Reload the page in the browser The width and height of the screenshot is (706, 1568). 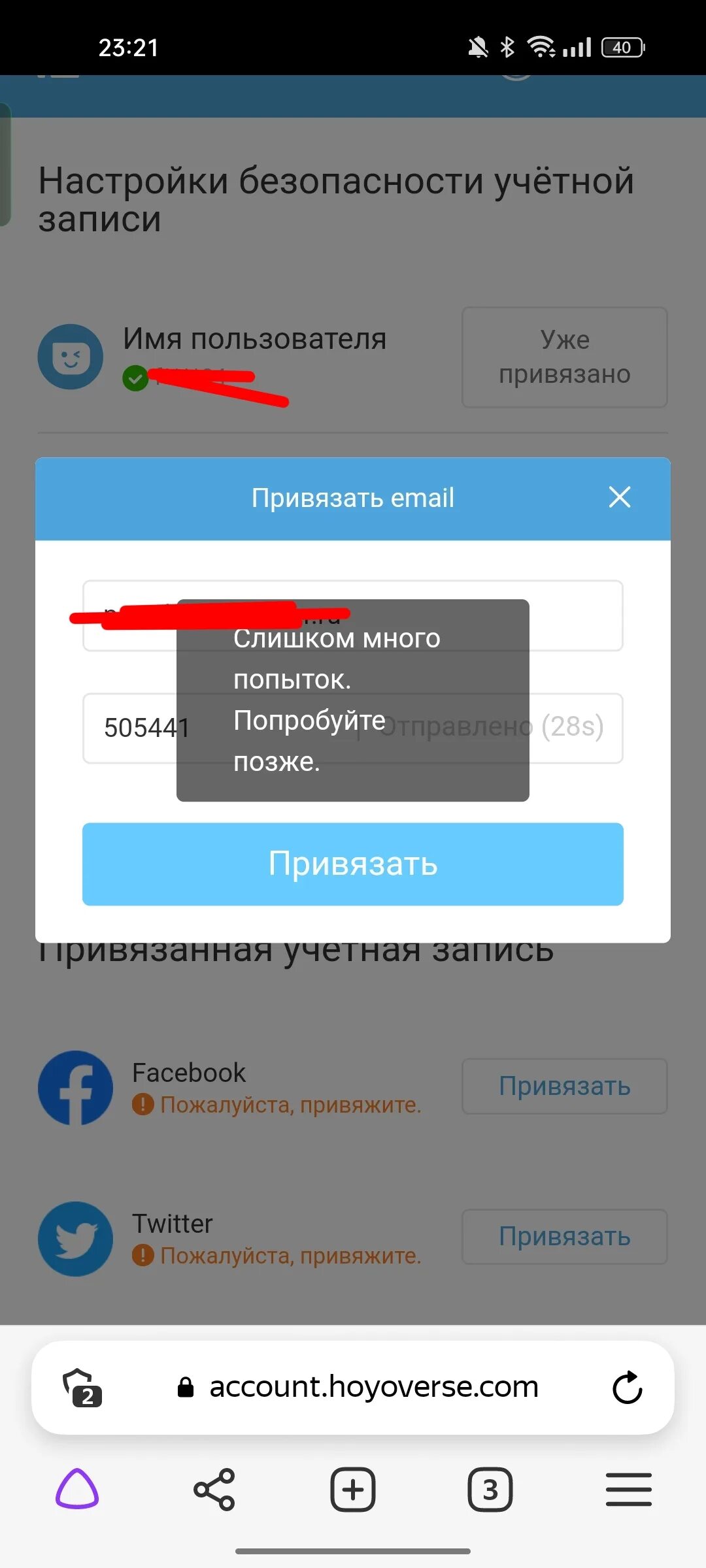627,1388
